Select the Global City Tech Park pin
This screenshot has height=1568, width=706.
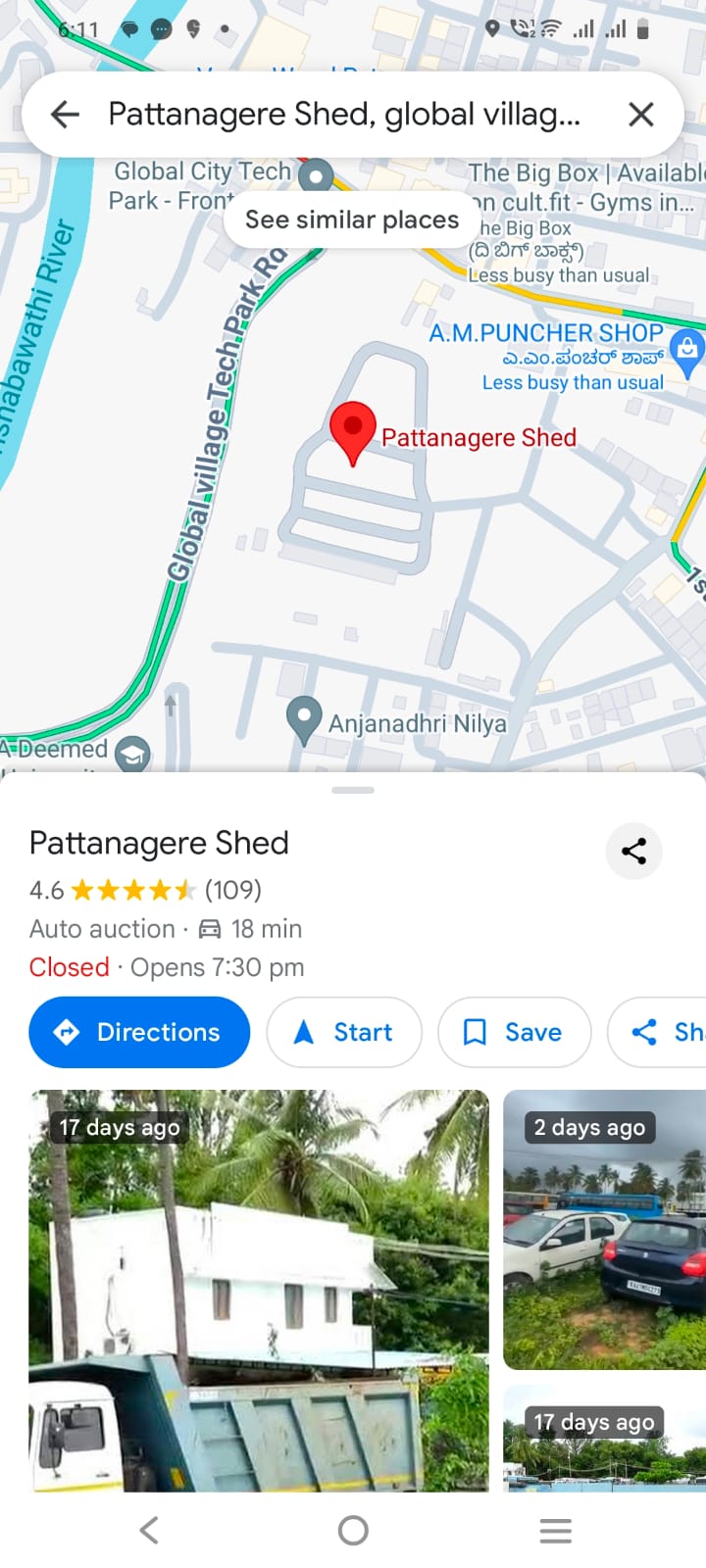316,176
